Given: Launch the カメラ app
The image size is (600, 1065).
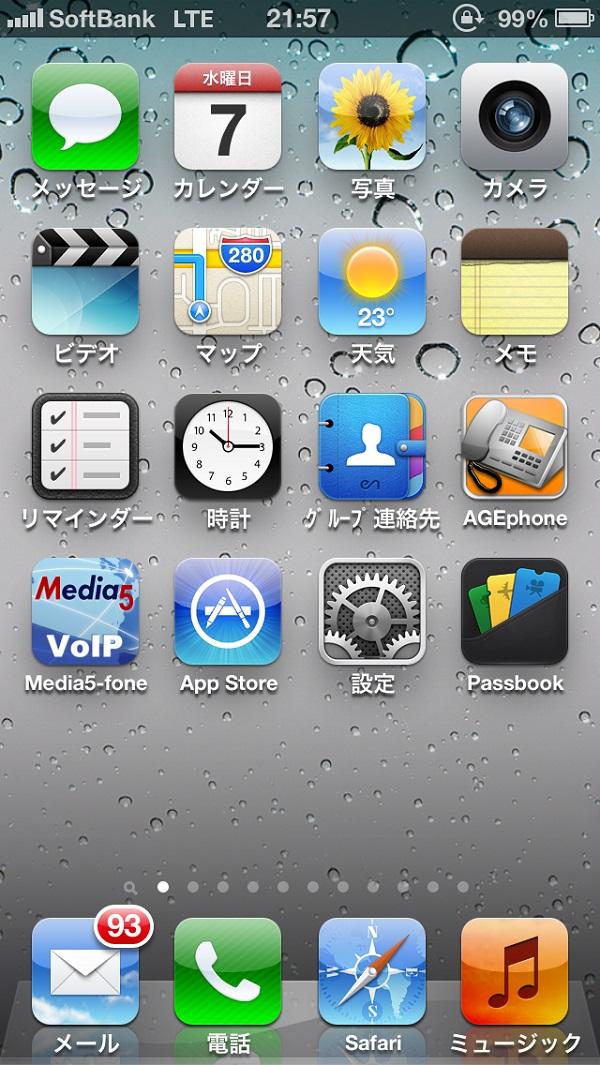Looking at the screenshot, I should tap(515, 117).
